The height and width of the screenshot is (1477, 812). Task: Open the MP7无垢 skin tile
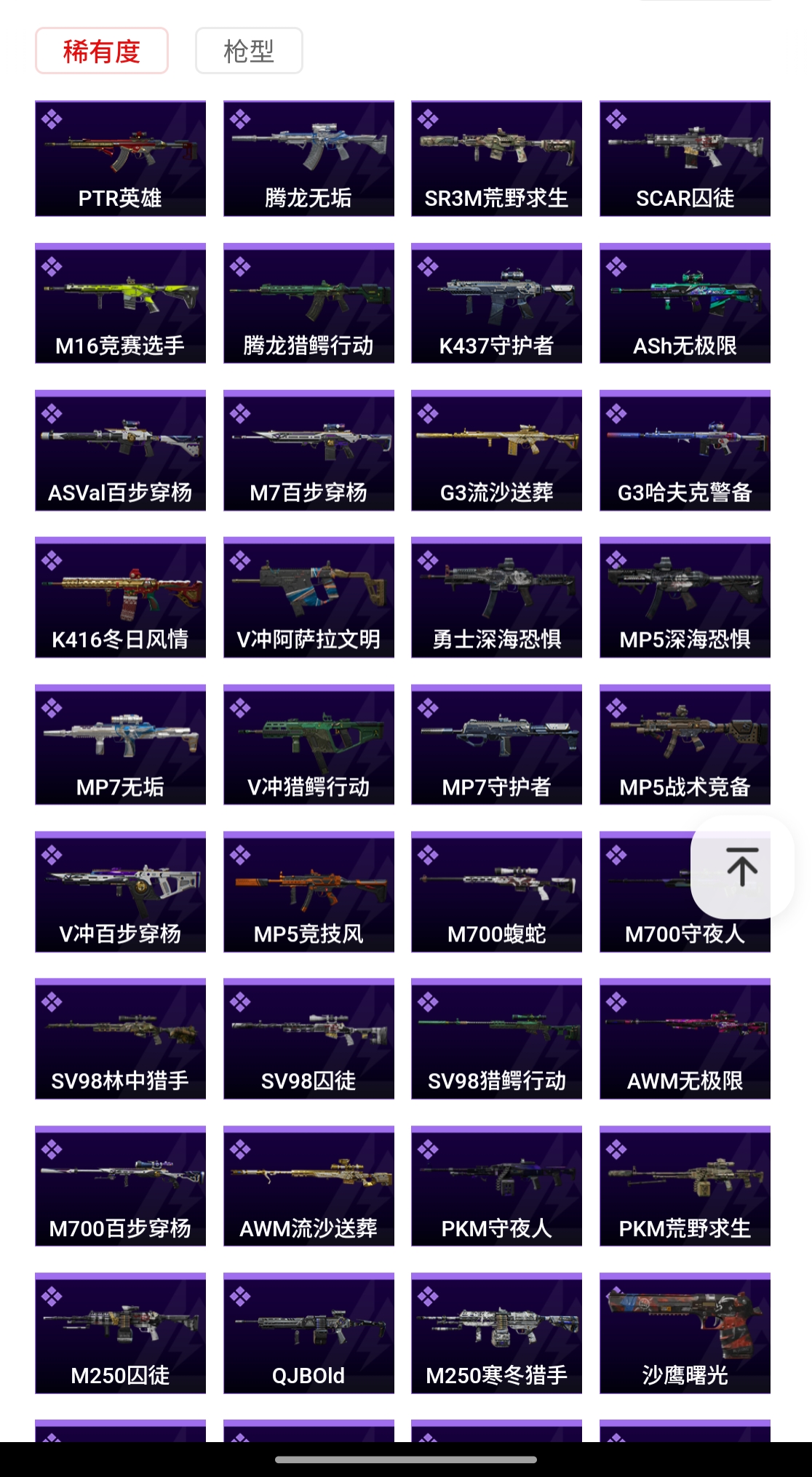click(120, 744)
